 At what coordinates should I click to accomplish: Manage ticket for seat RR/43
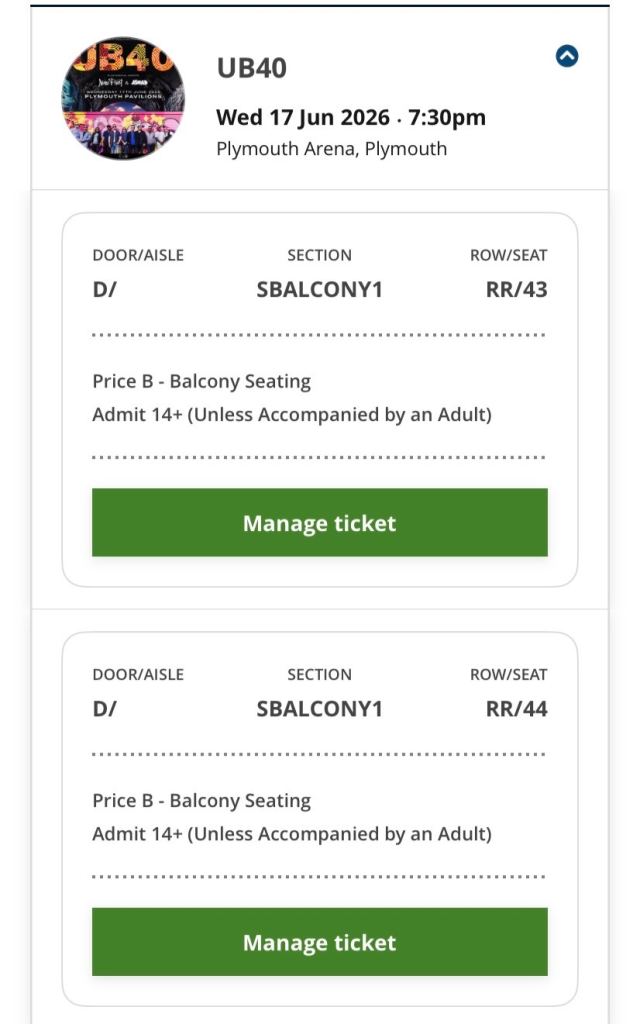(x=319, y=523)
